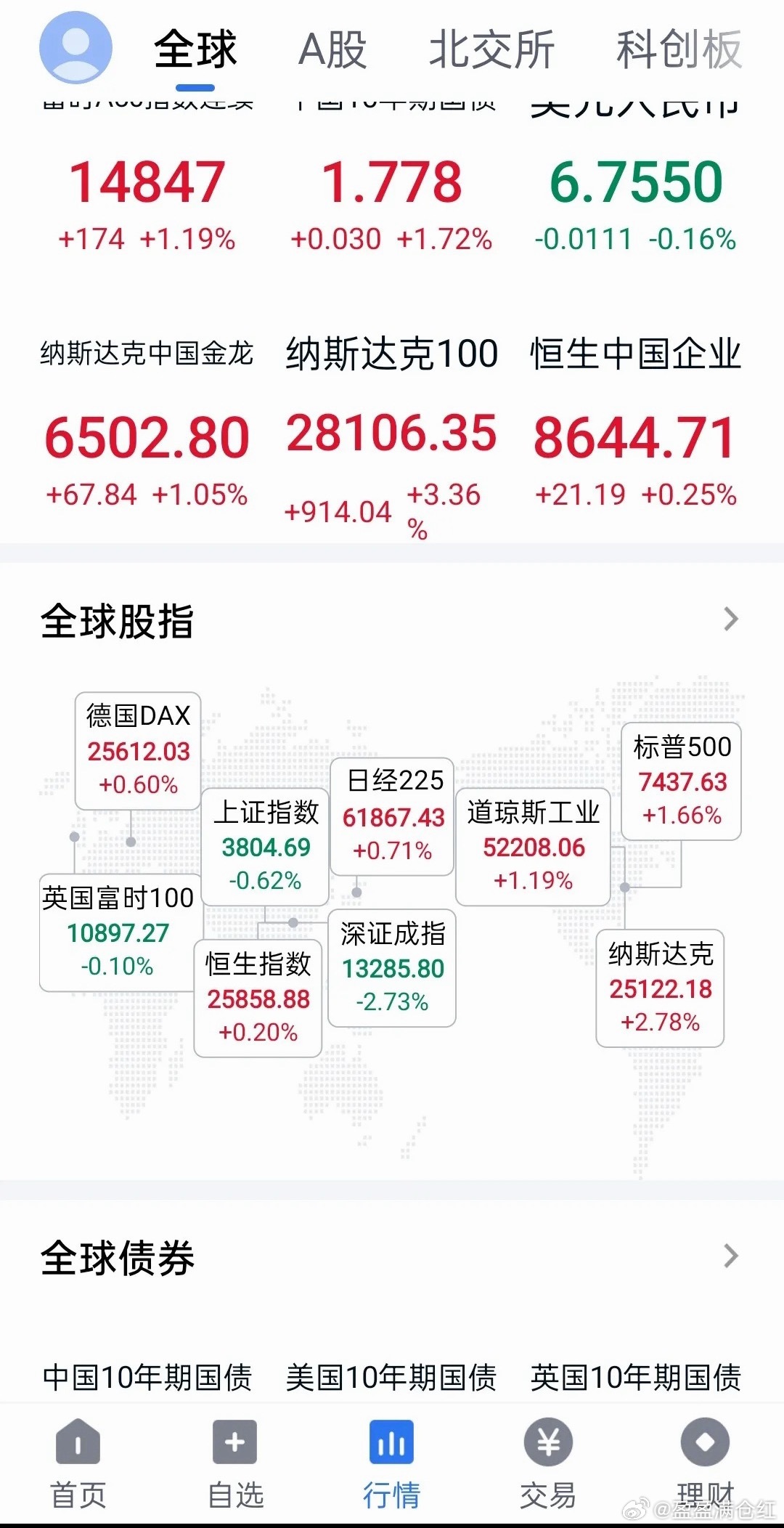Open the 恒生指数 map card
Screen dimensions: 784x1528
258,998
